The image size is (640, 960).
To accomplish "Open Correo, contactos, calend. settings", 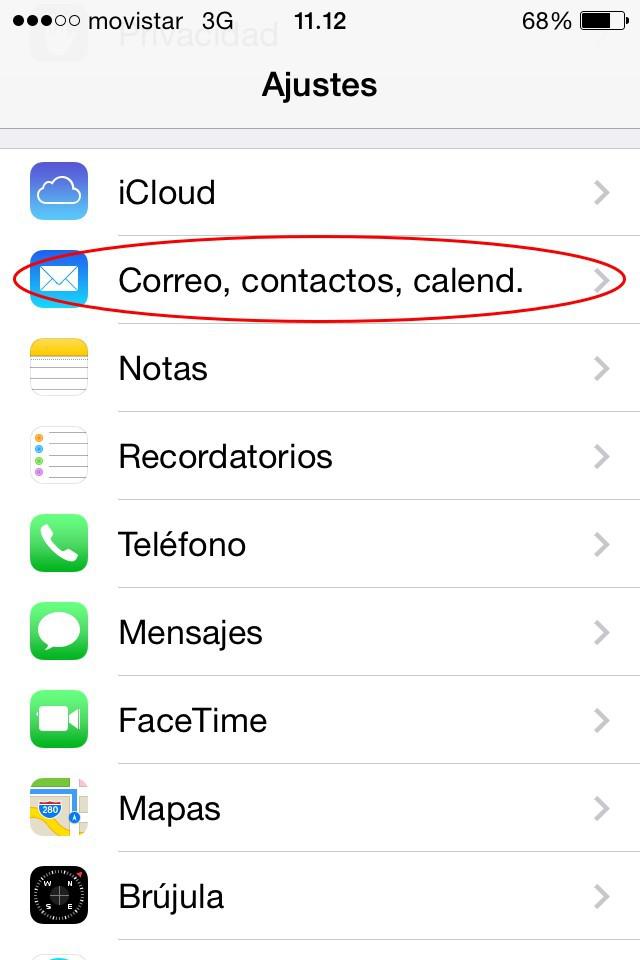I will (320, 280).
